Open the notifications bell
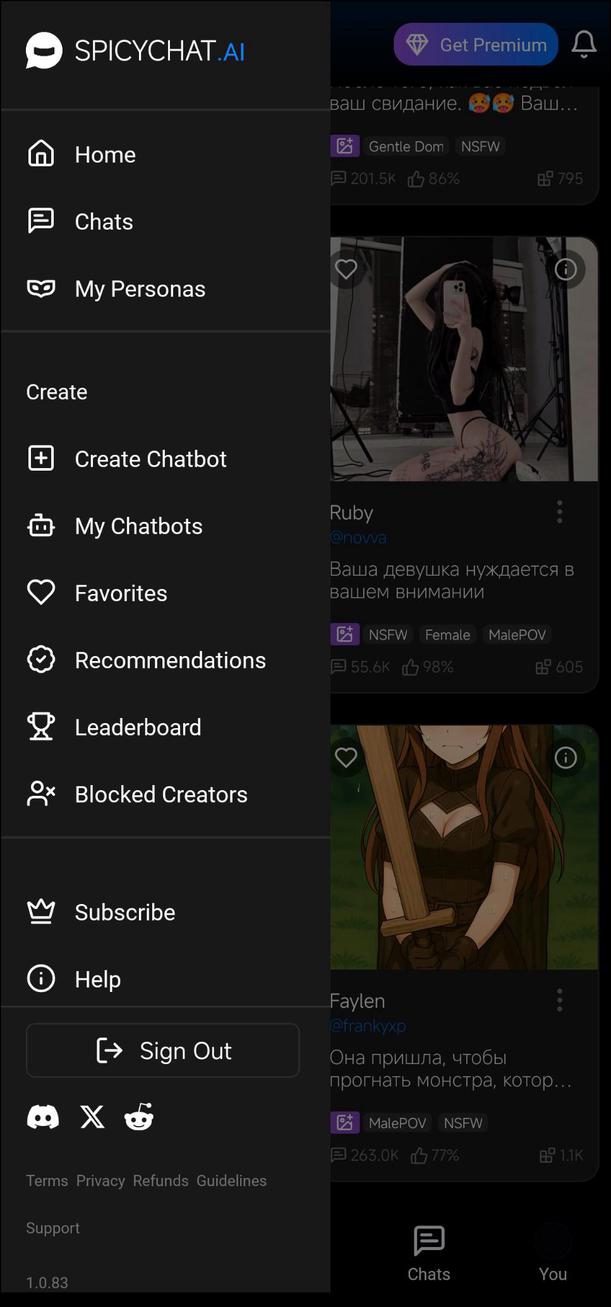This screenshot has width=611, height=1307. click(584, 45)
